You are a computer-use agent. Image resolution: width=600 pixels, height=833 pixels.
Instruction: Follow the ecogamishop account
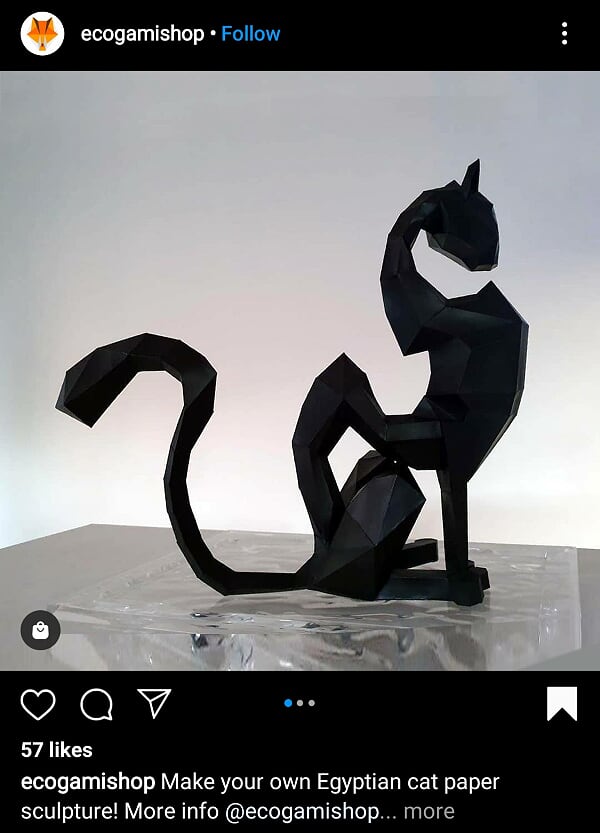250,34
